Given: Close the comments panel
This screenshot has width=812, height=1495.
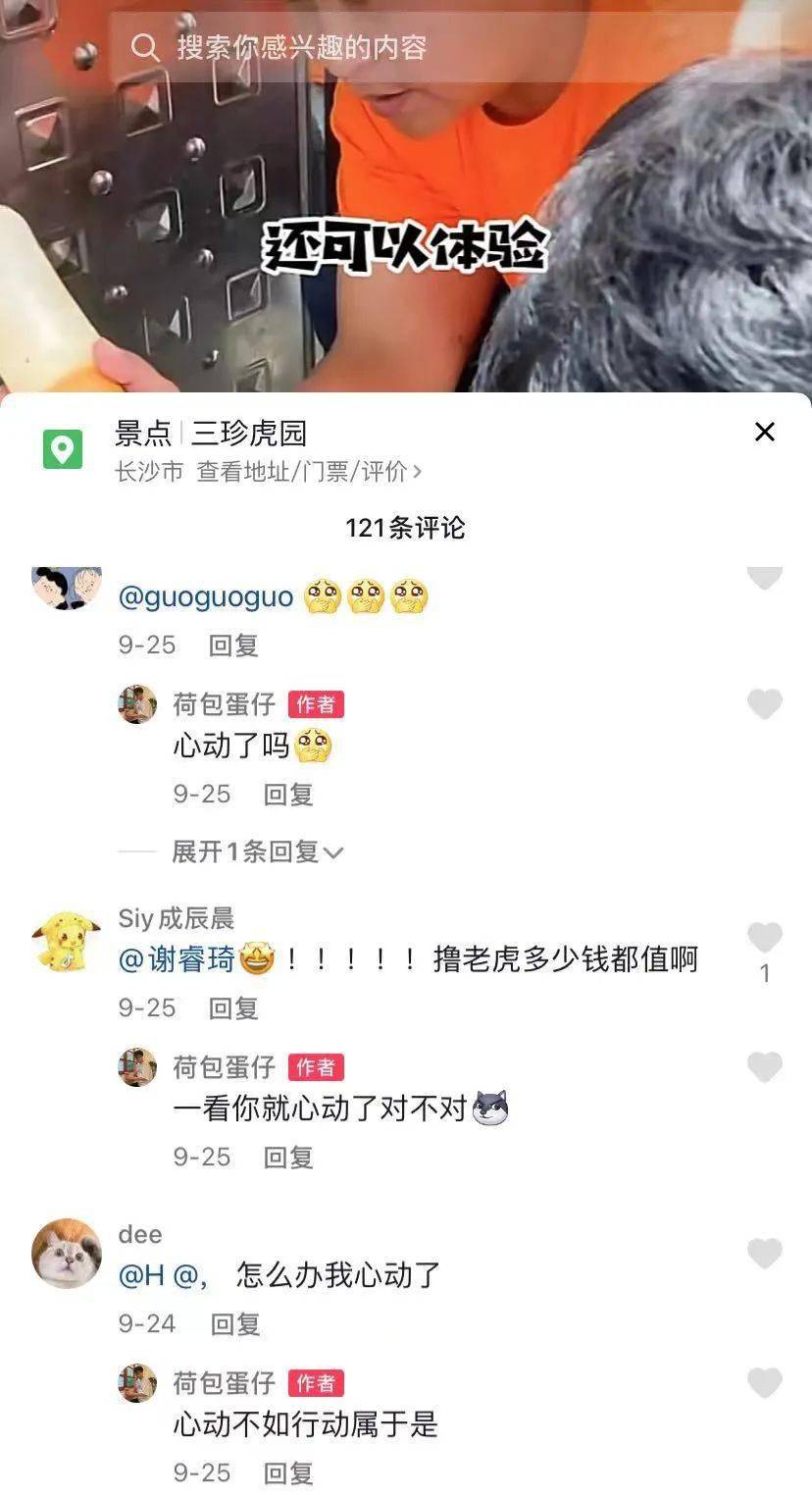Looking at the screenshot, I should tap(765, 432).
